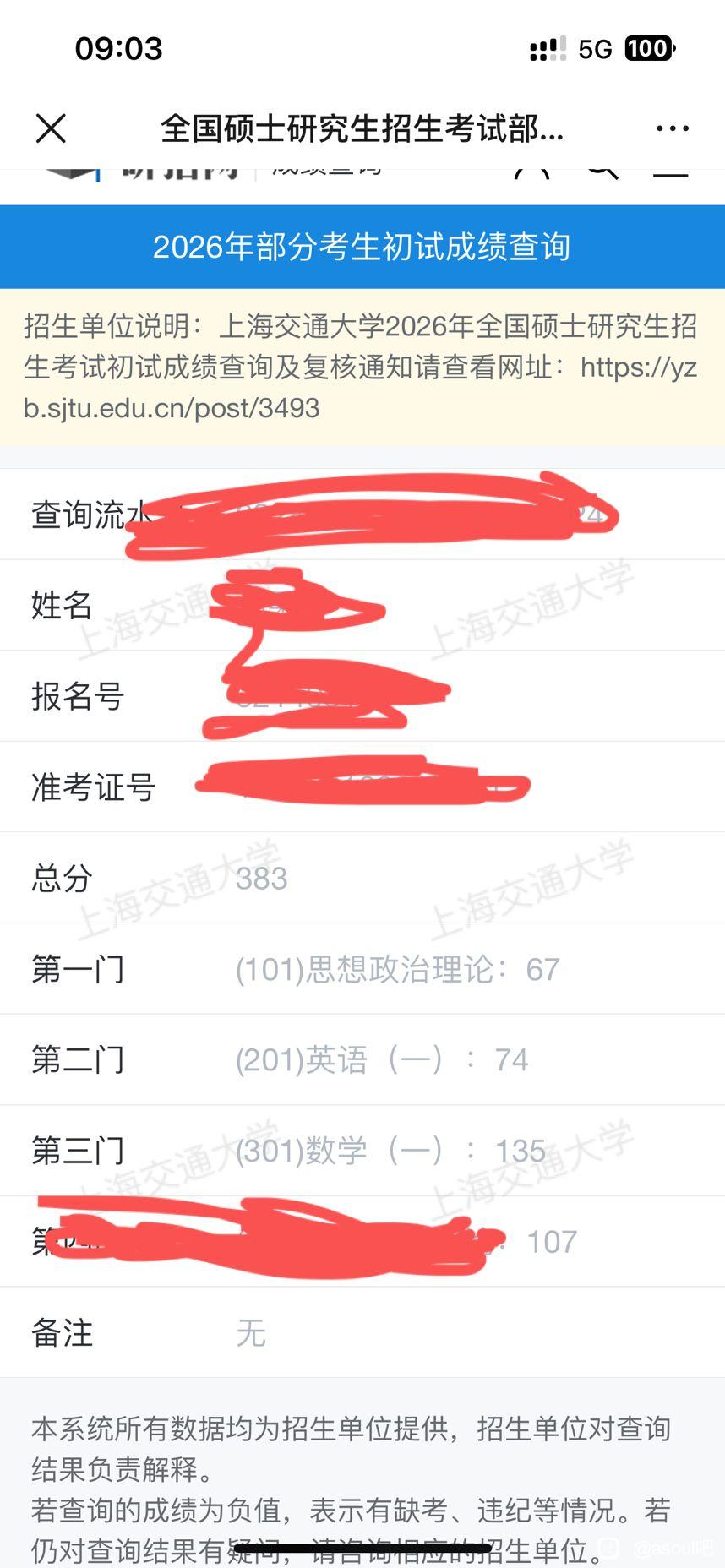Close the in-app browser page

tap(51, 128)
